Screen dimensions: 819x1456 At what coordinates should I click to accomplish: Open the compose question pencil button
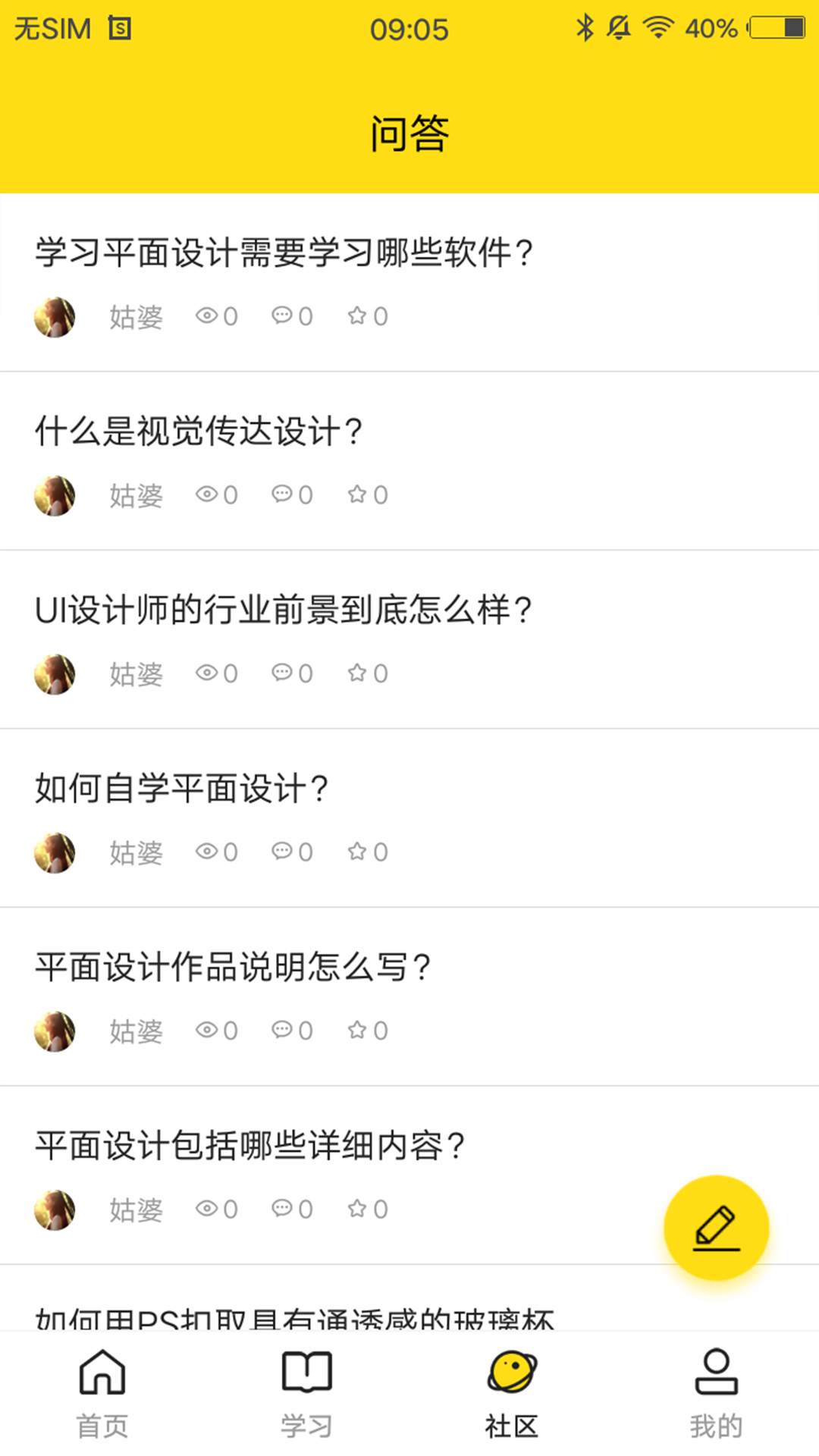point(716,1226)
